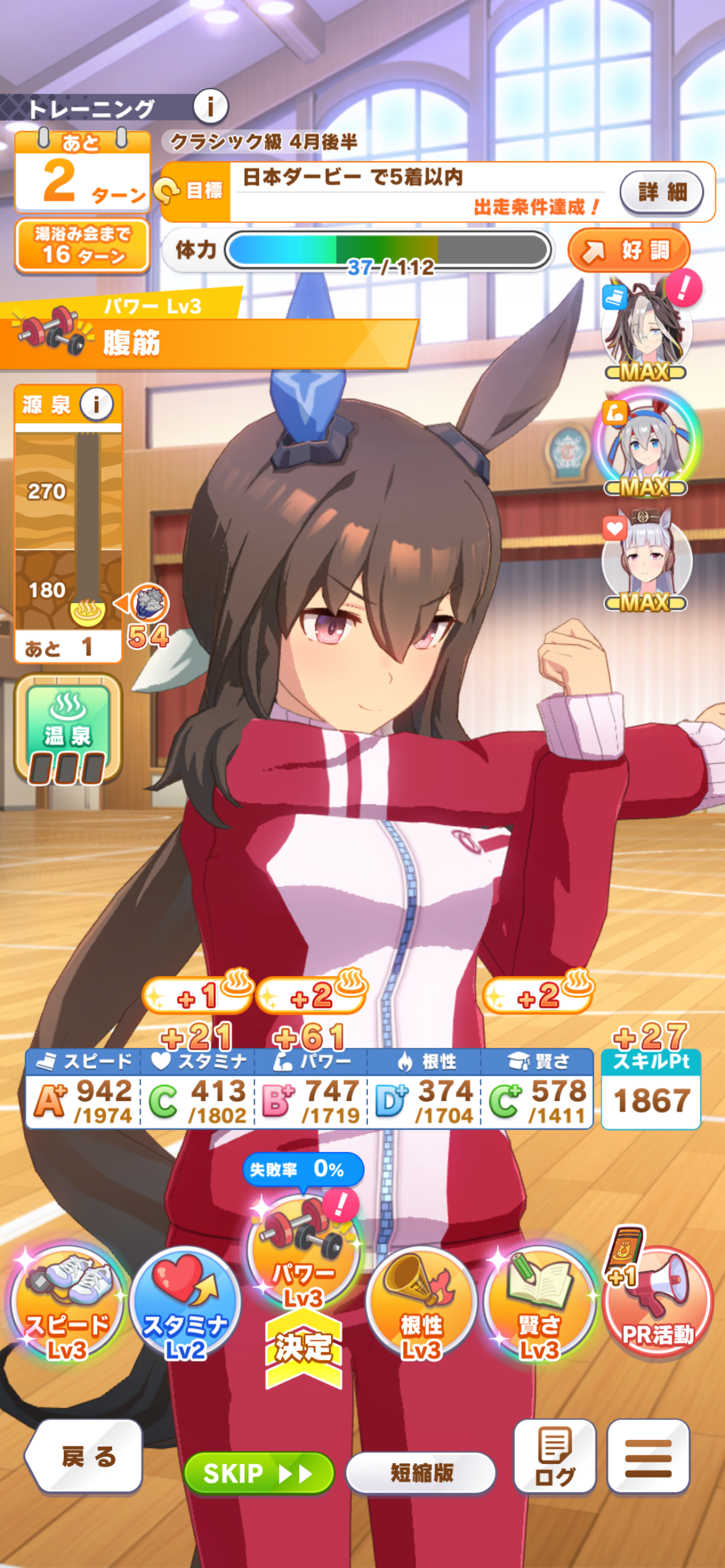
Task: Open the 詳細 goal details
Action: pos(661,192)
